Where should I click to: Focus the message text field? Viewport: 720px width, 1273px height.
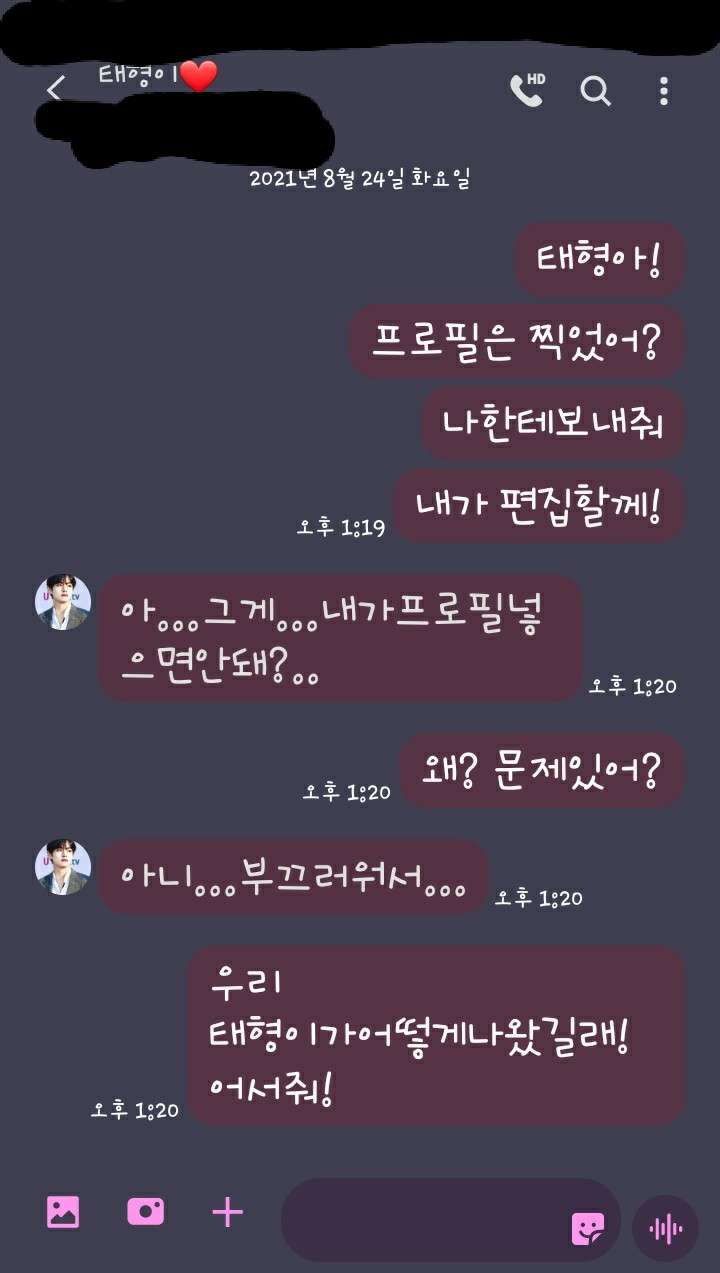tap(420, 1220)
